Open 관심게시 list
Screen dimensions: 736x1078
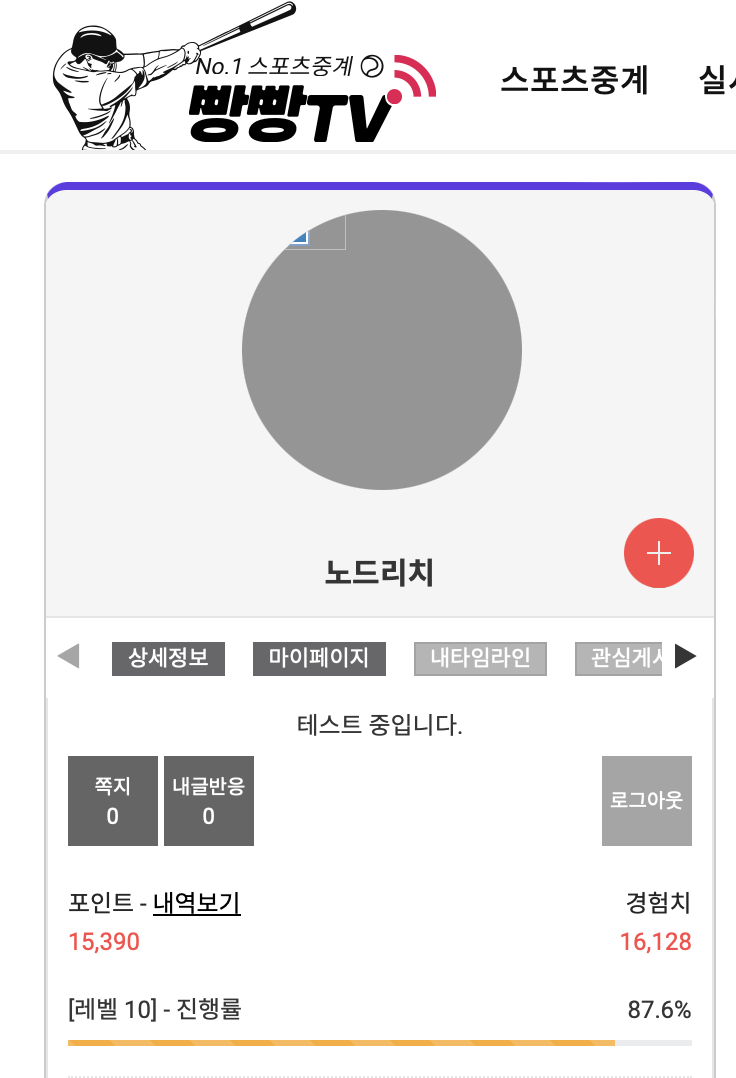[x=620, y=659]
